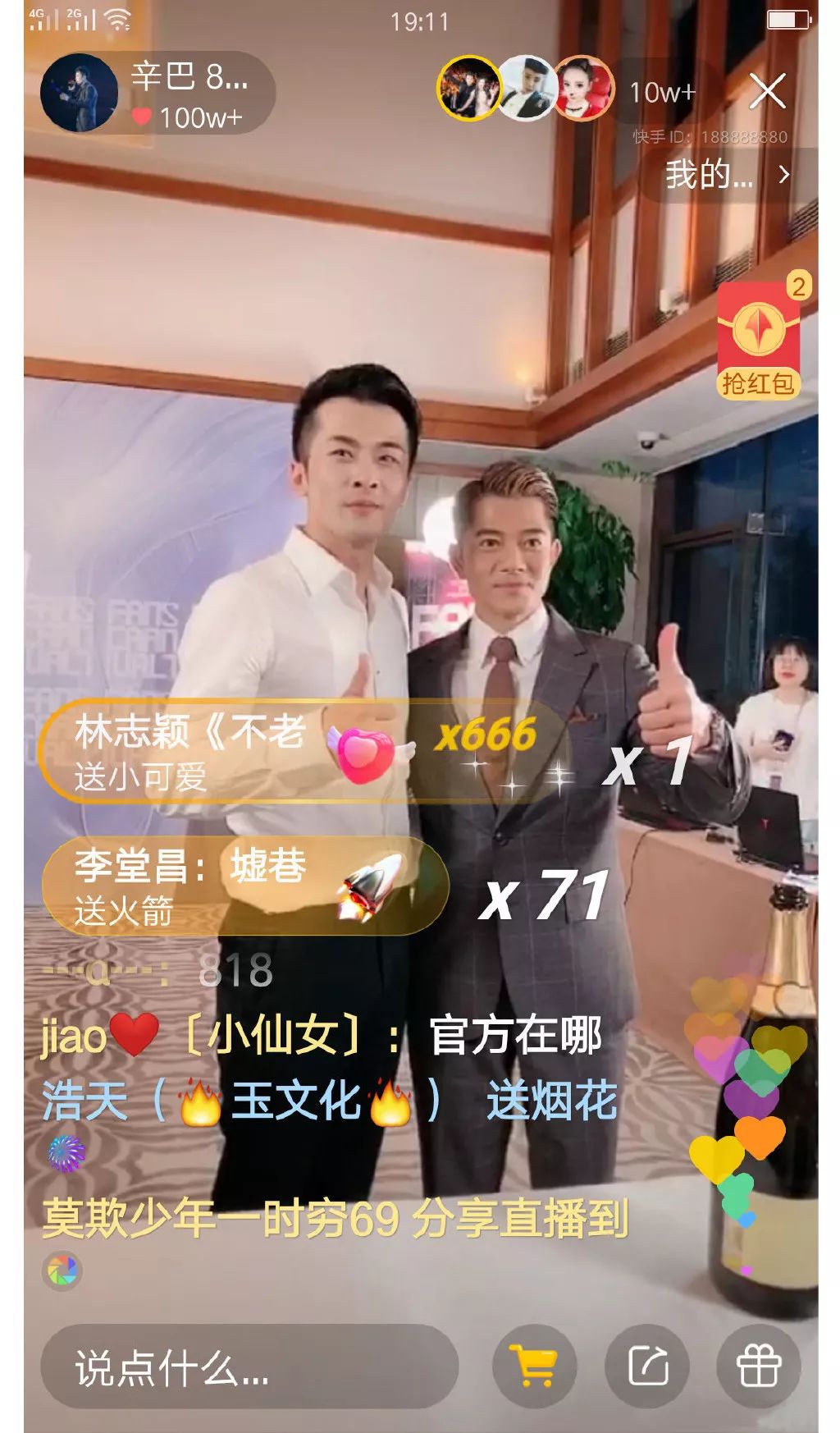Close the live stream
Image resolution: width=840 pixels, height=1433 pixels.
coord(767,91)
